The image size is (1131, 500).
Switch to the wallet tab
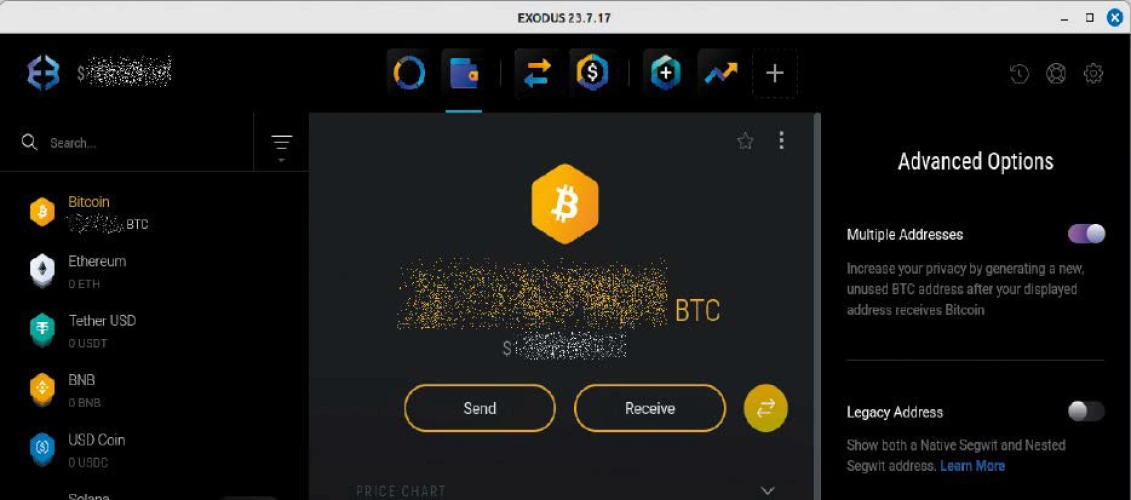pos(464,73)
